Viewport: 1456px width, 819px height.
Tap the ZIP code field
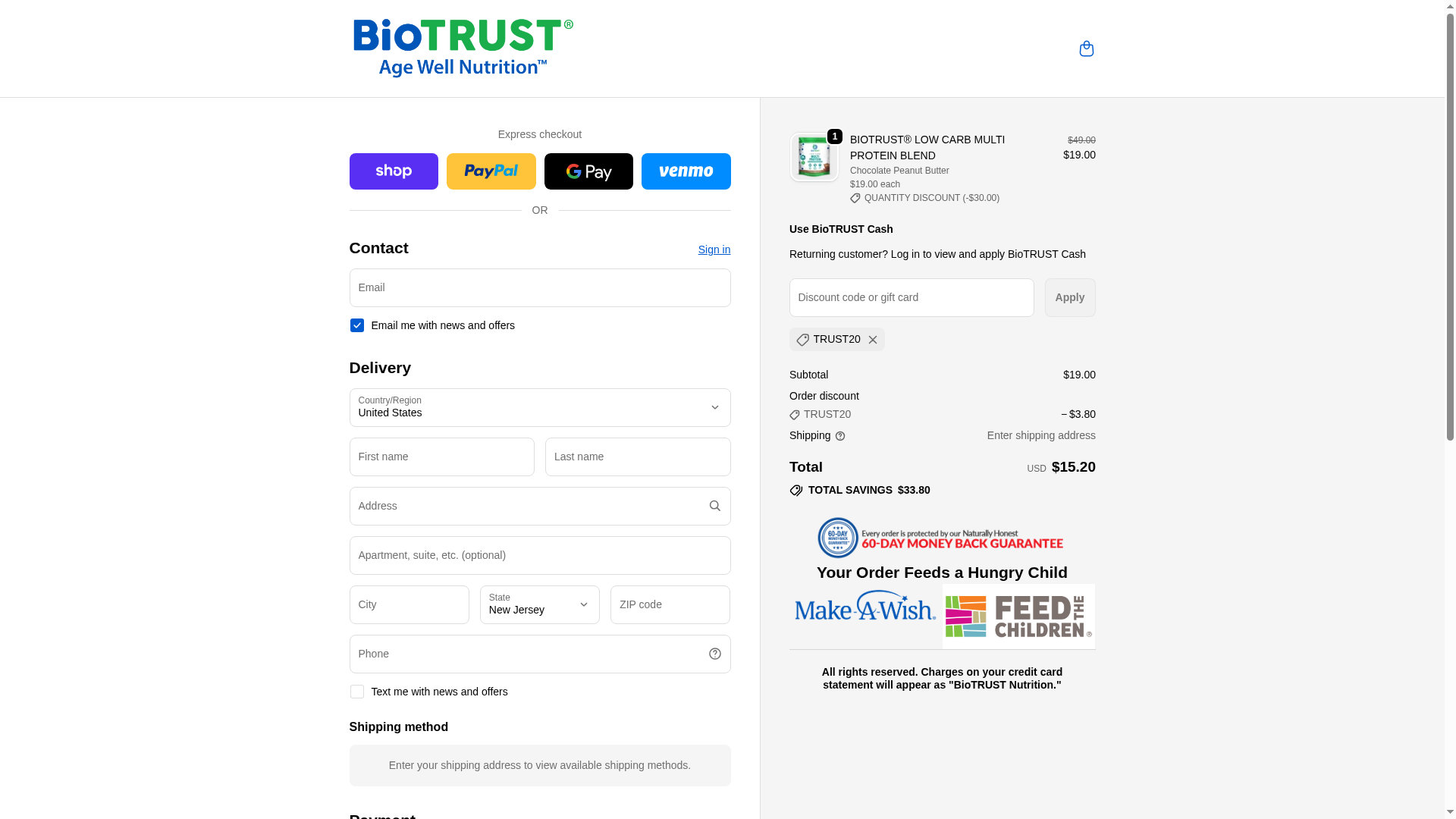[x=670, y=605]
